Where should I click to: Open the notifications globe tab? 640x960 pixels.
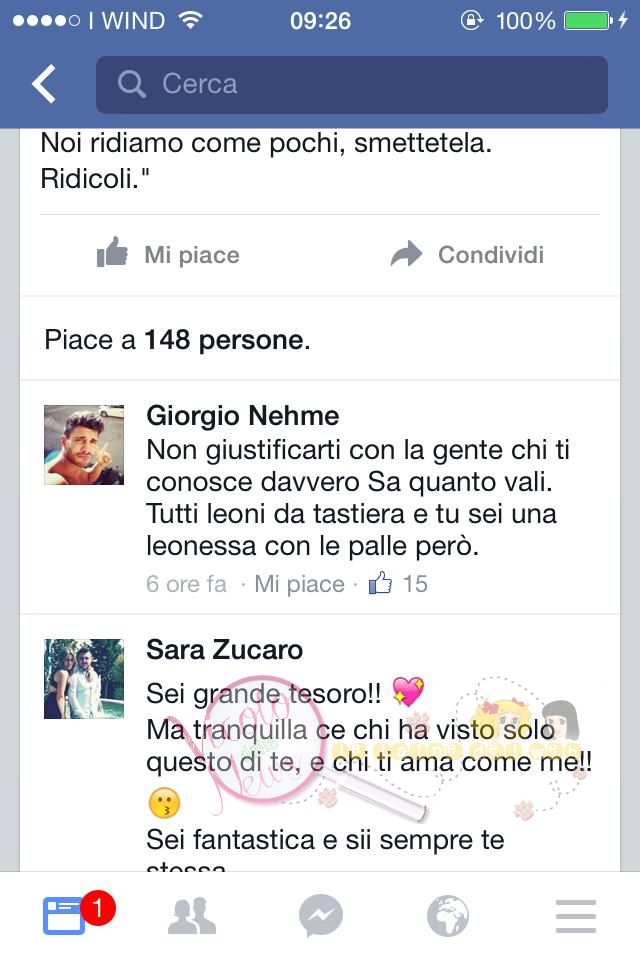point(447,916)
